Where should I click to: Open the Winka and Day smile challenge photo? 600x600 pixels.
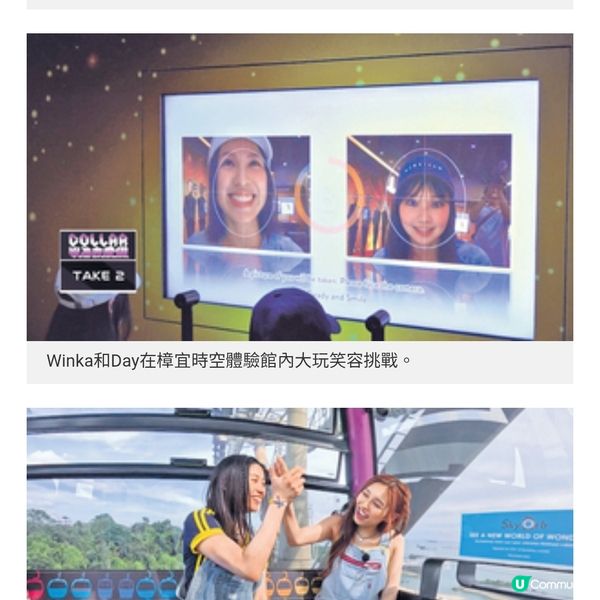300,188
